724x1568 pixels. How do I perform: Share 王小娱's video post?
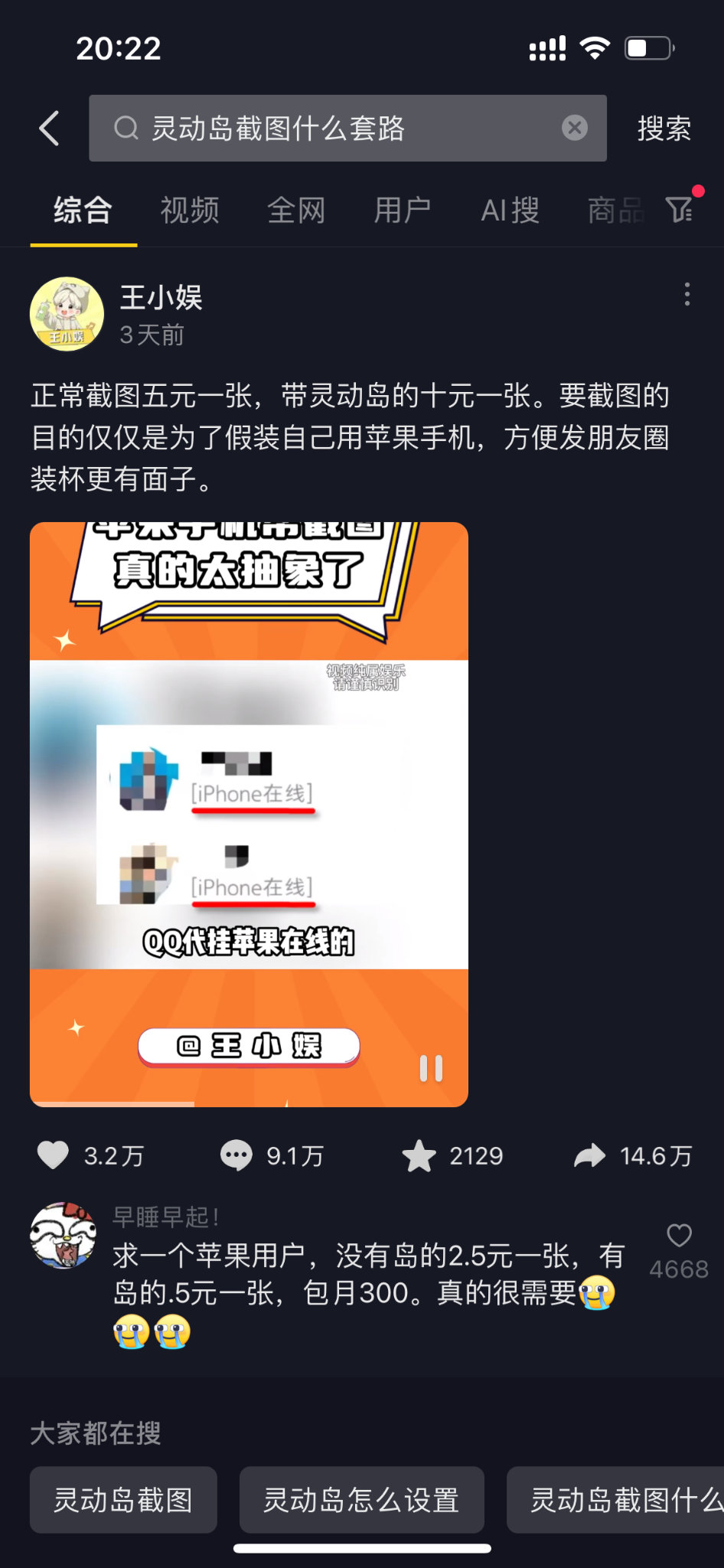[x=590, y=1155]
